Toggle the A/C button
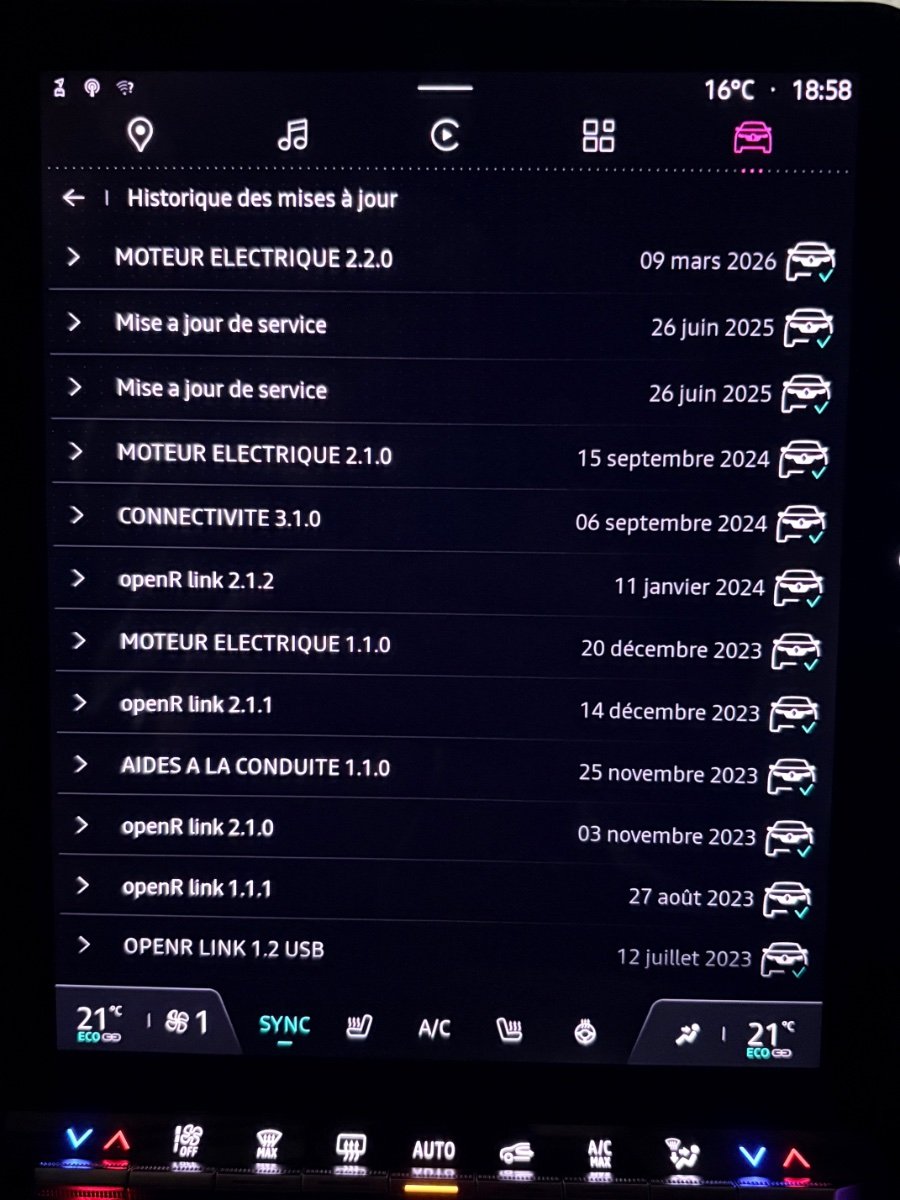The height and width of the screenshot is (1200, 900). click(x=434, y=1029)
